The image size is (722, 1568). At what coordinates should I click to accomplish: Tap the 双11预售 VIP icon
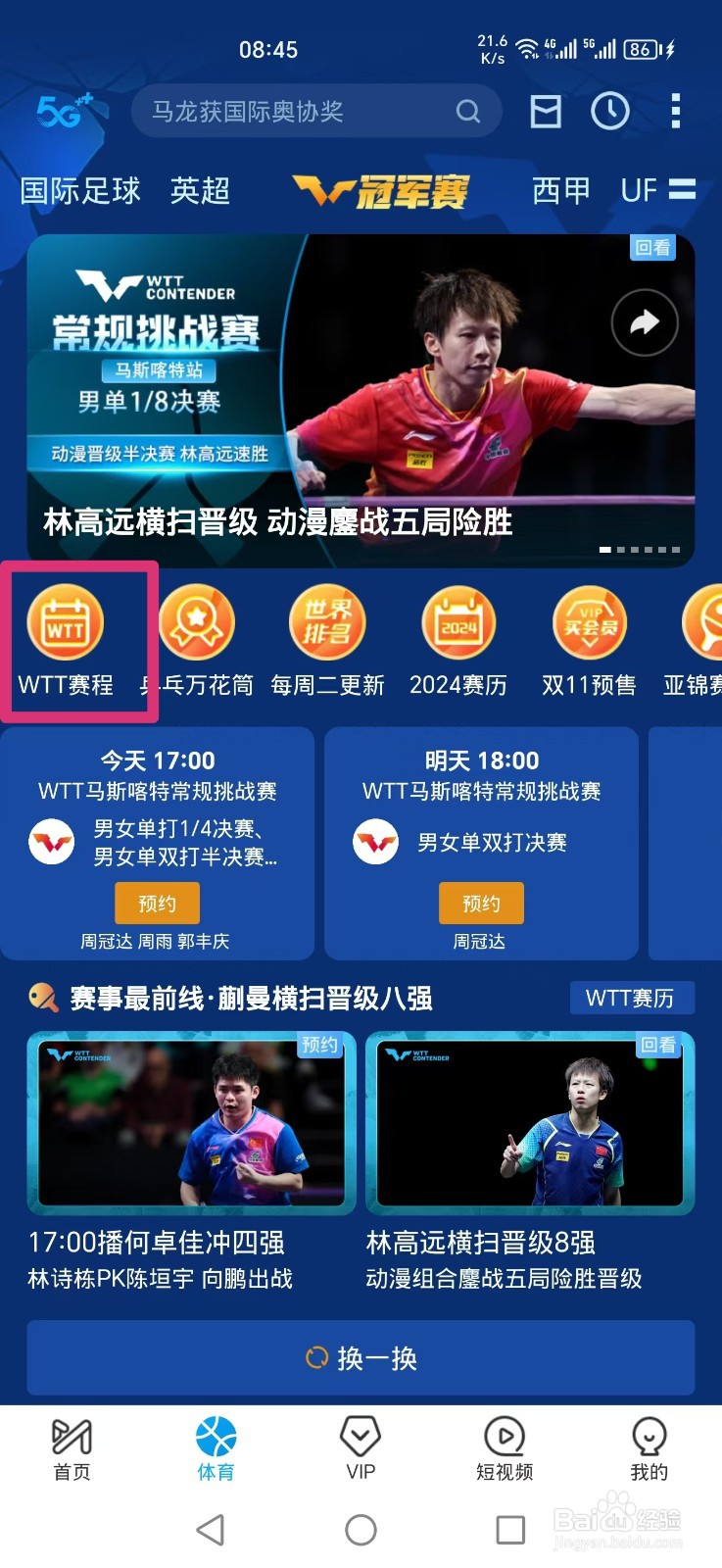pos(589,622)
